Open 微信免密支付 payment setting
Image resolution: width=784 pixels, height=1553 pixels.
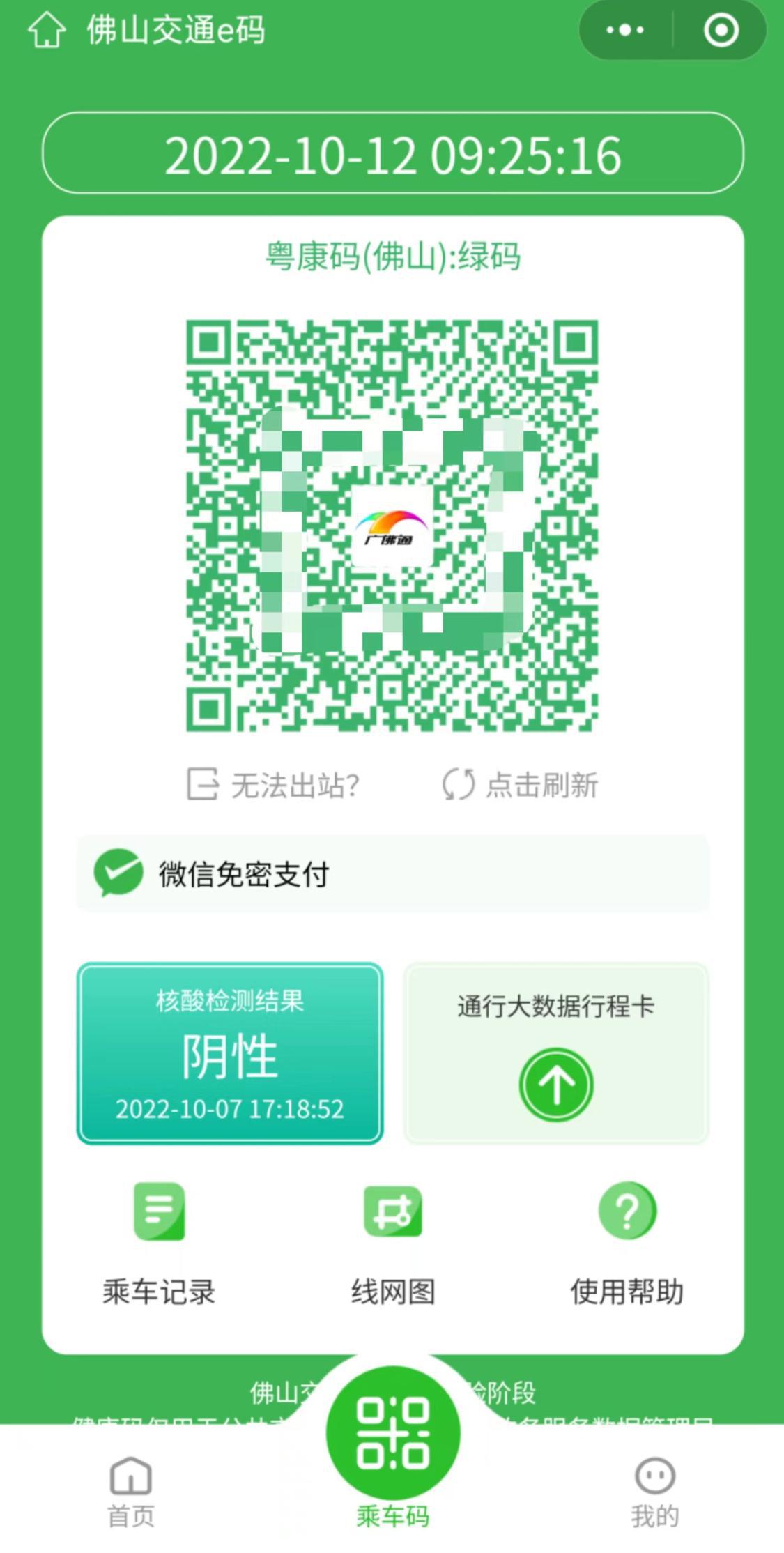tap(392, 873)
